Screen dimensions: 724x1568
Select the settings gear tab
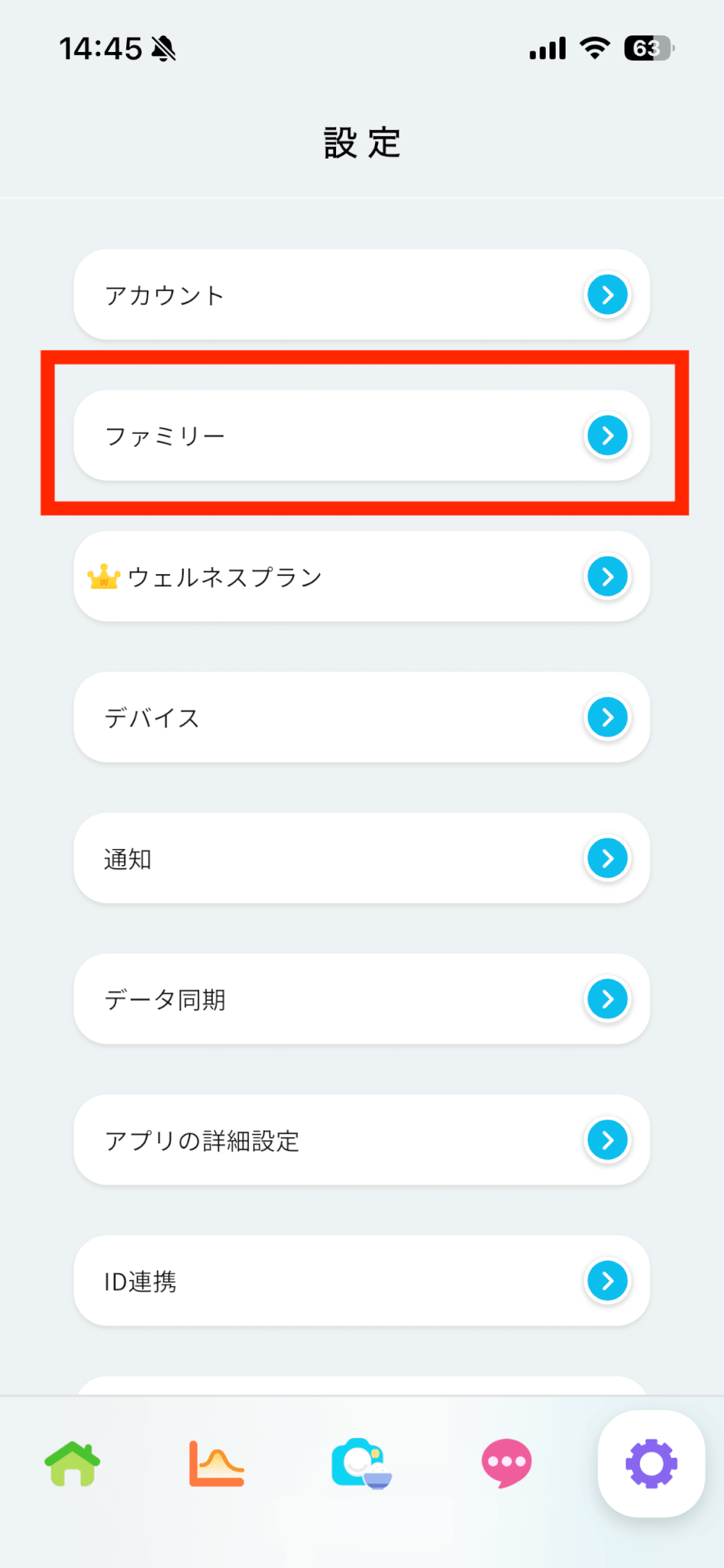point(651,1464)
